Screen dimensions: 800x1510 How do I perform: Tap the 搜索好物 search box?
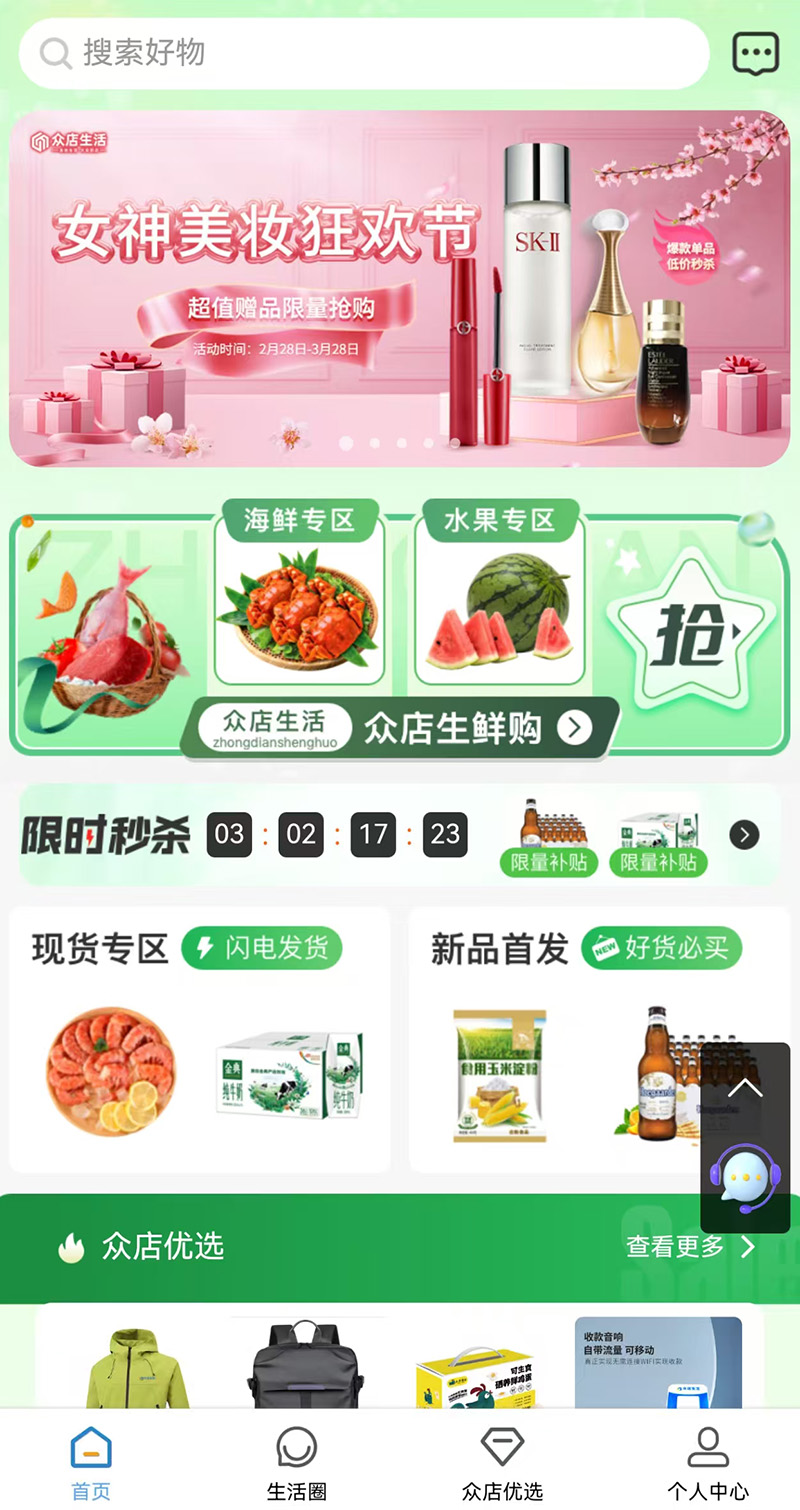pyautogui.click(x=364, y=53)
